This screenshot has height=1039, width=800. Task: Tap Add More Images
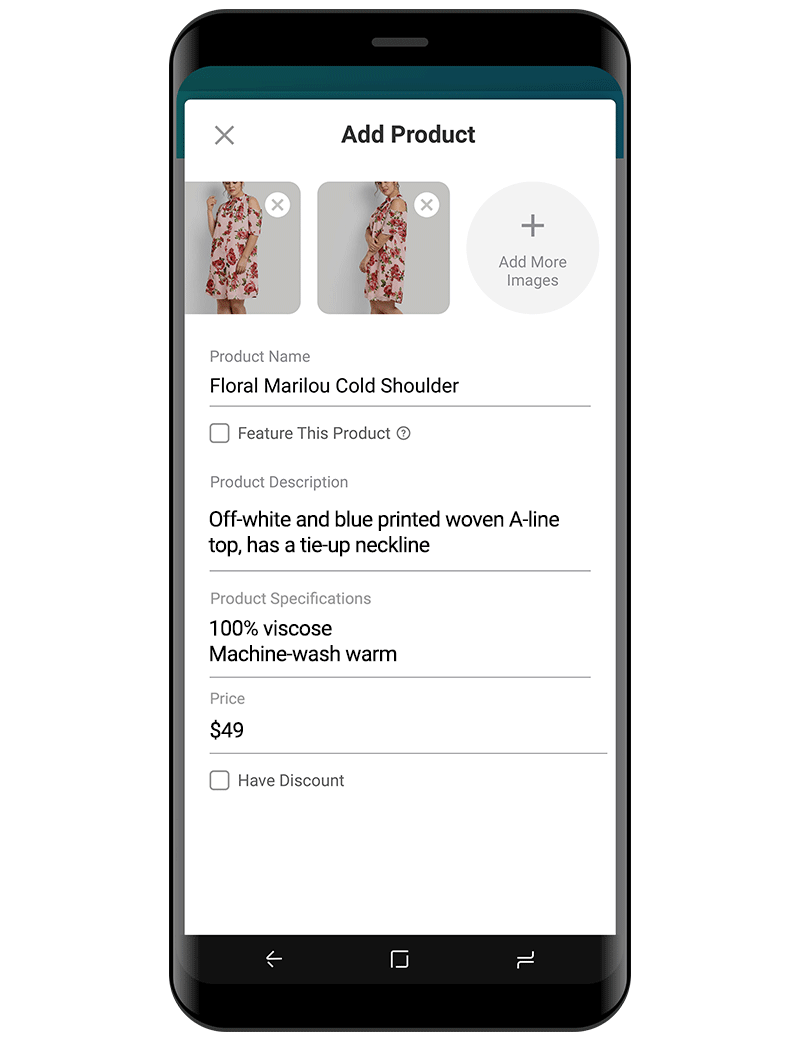[532, 248]
